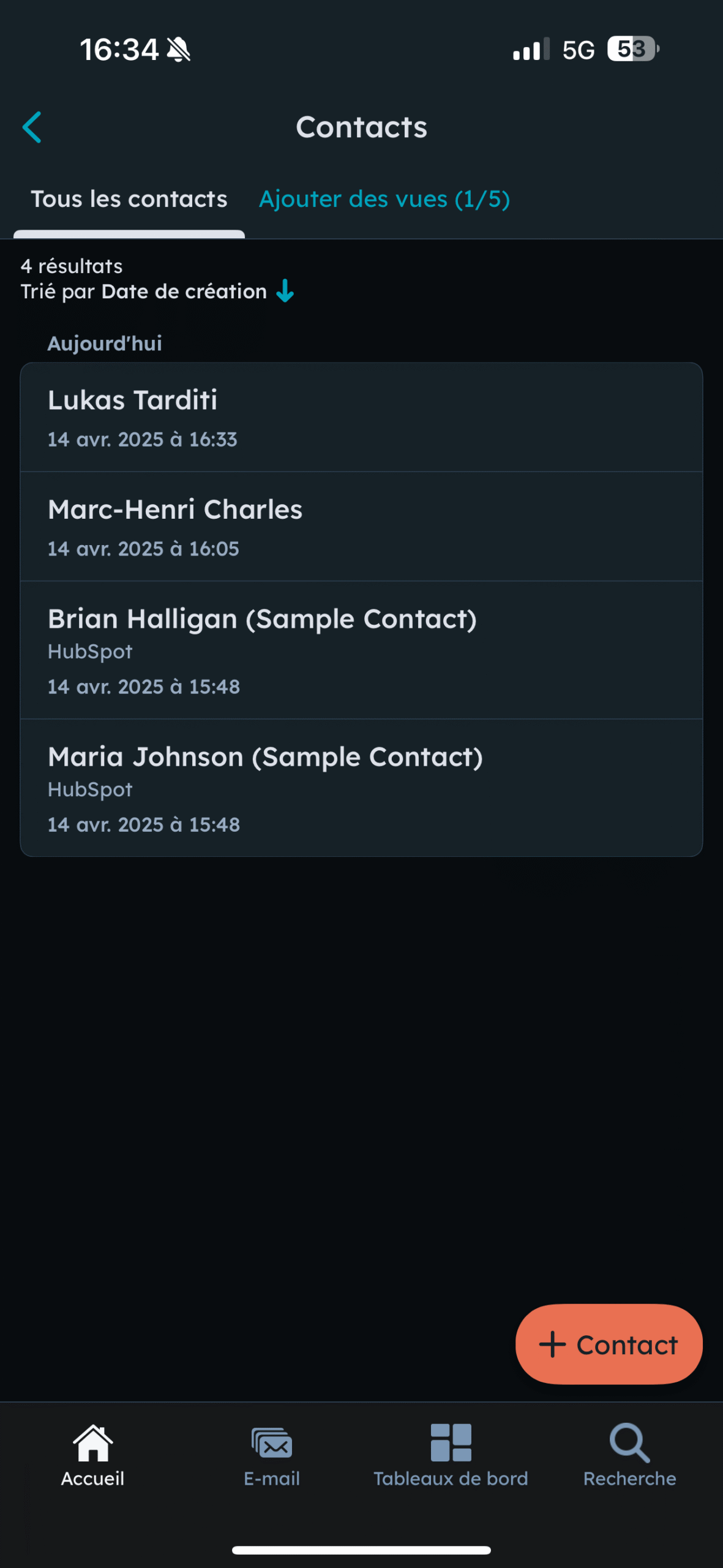The height and width of the screenshot is (1568, 723).
Task: Open Marc-Henri Charles contact
Action: pos(361,527)
